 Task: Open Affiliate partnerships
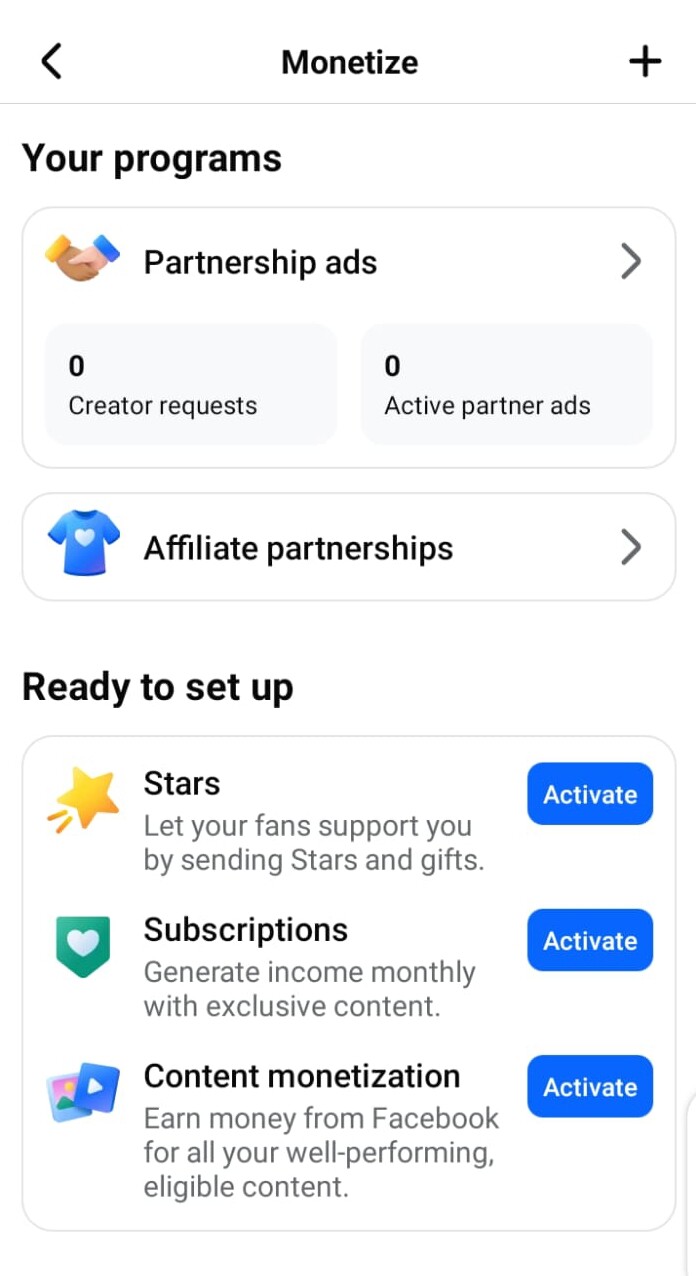coord(348,547)
